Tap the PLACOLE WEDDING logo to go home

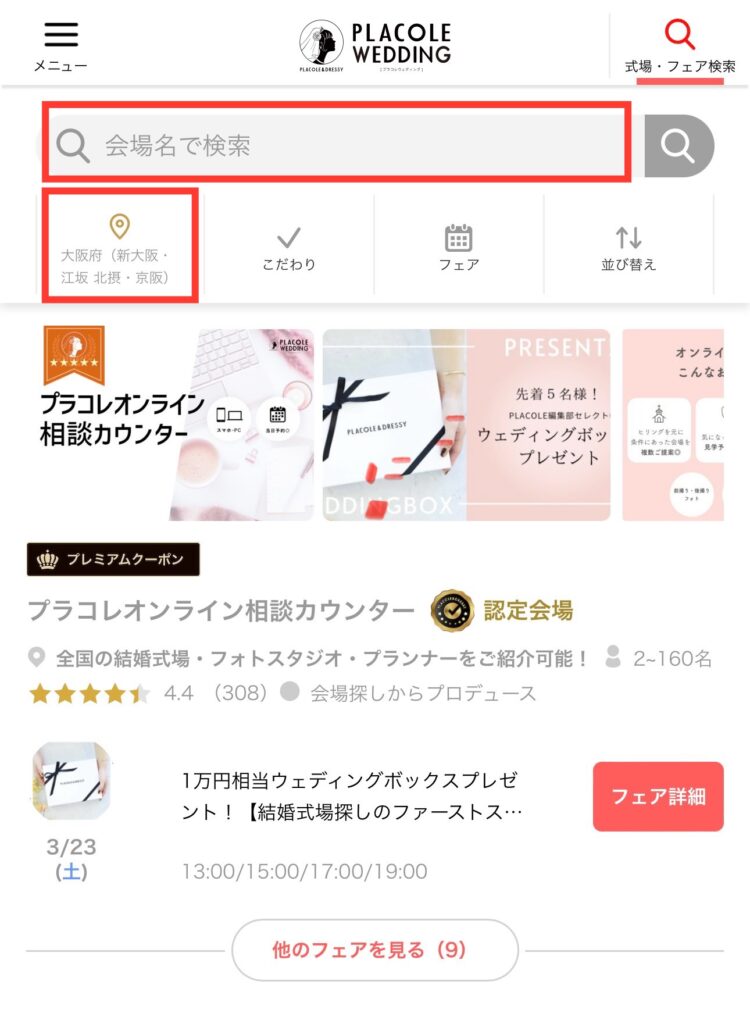coord(375,45)
